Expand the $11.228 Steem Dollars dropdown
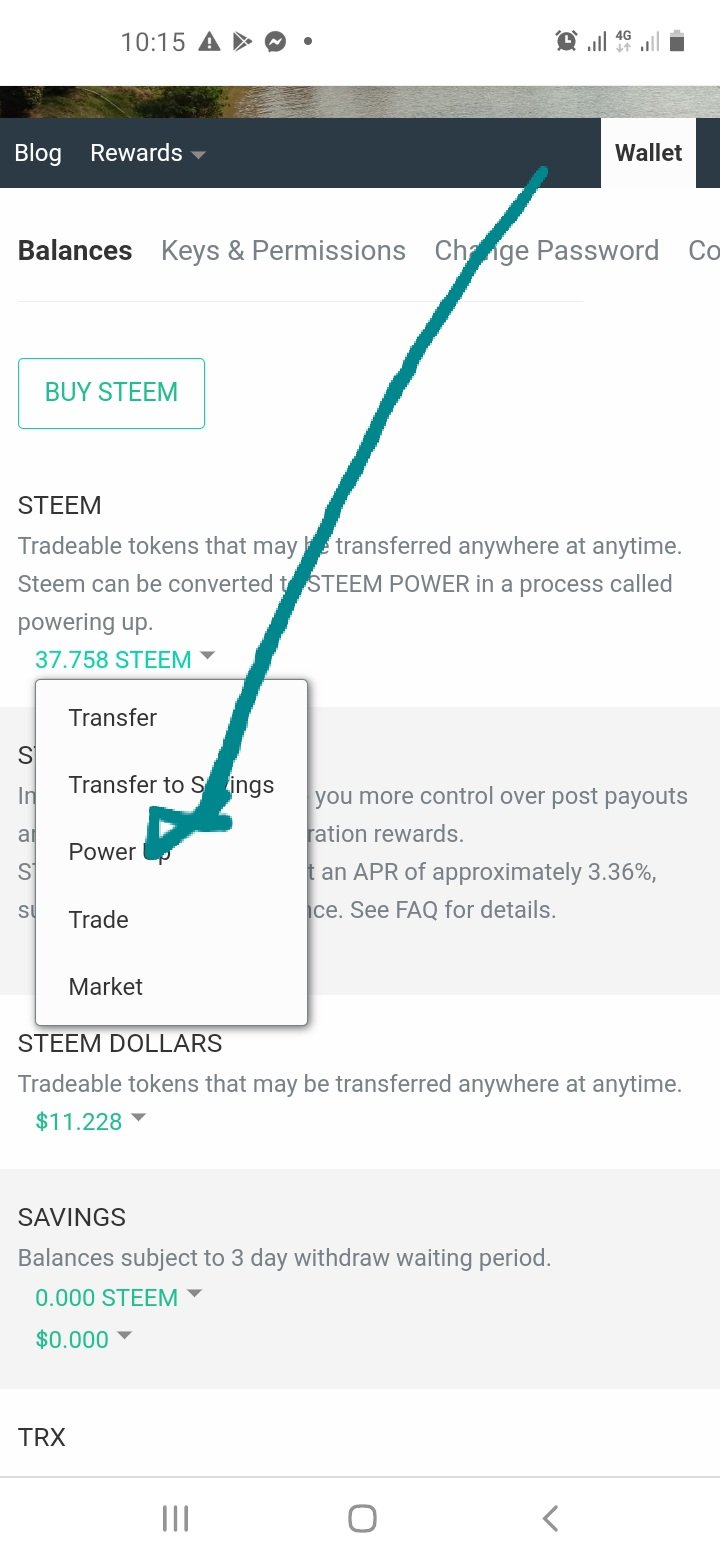Viewport: 720px width, 1560px height. pyautogui.click(x=91, y=1121)
